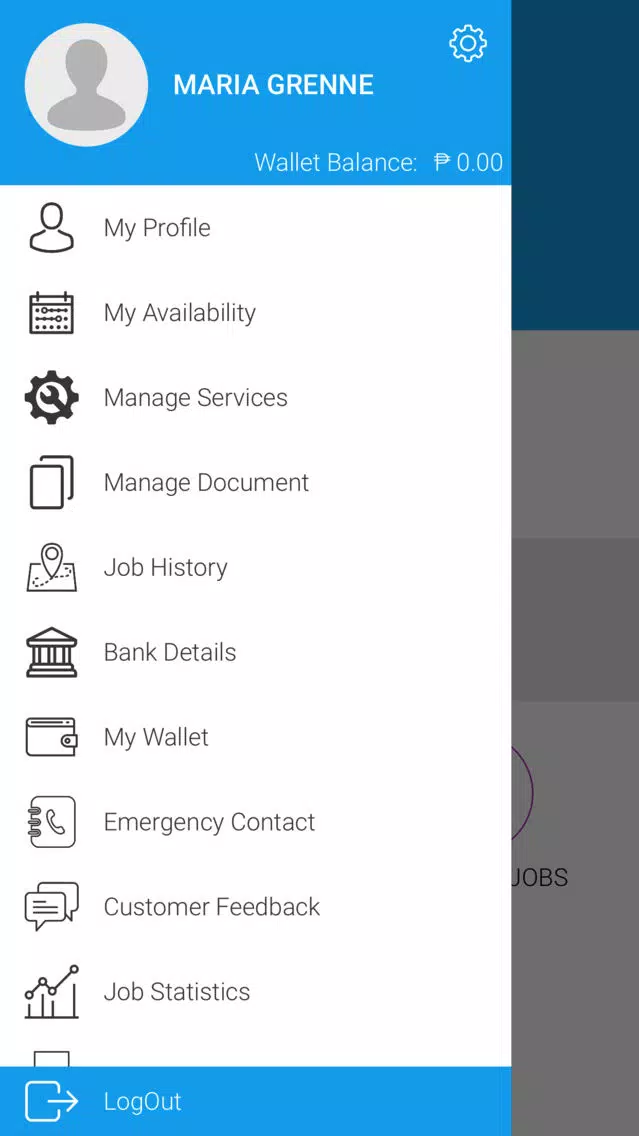Go to My Availability
Screen dimensions: 639x1136
coord(179,313)
